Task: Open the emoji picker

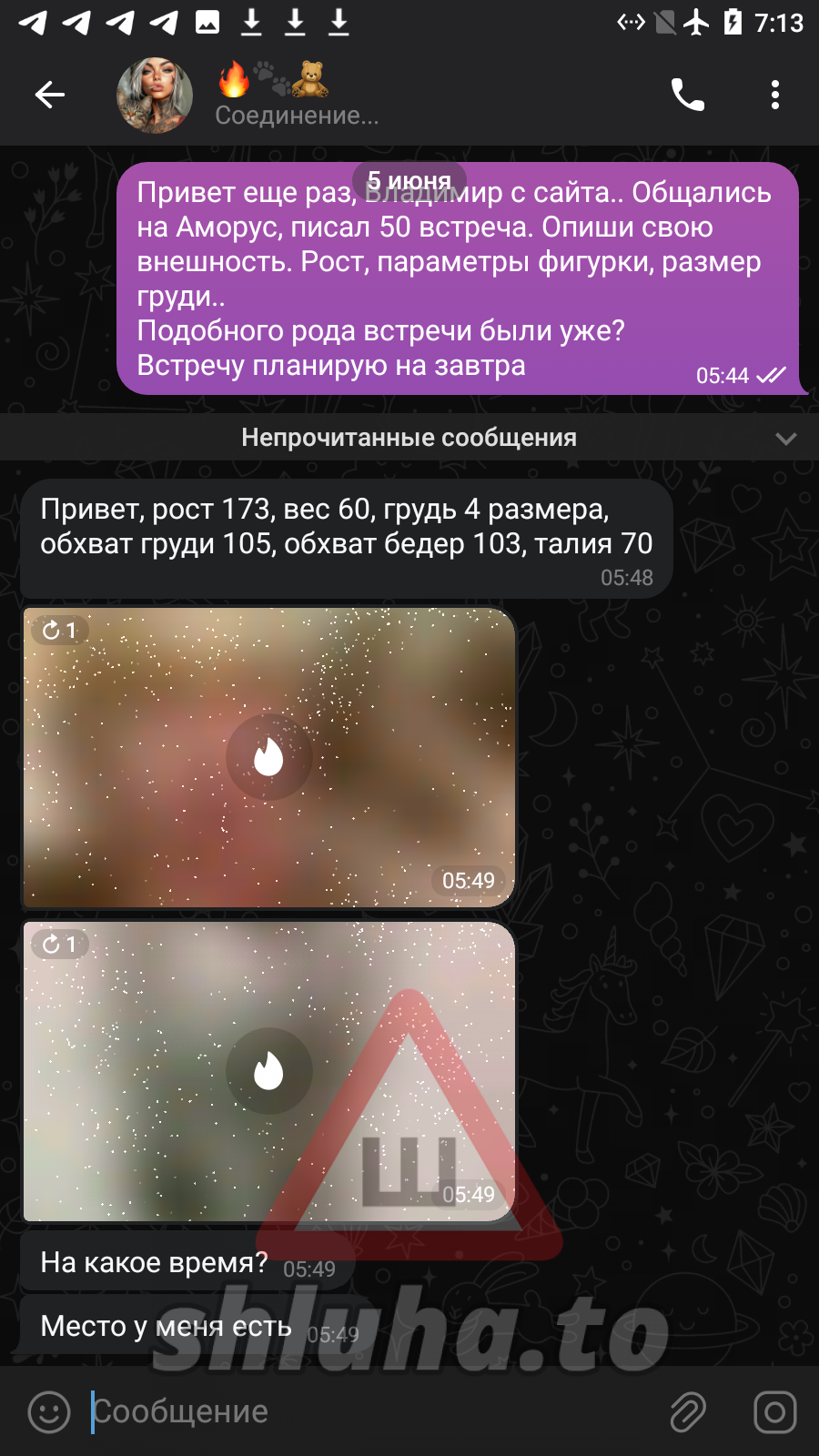Action: click(x=49, y=1411)
